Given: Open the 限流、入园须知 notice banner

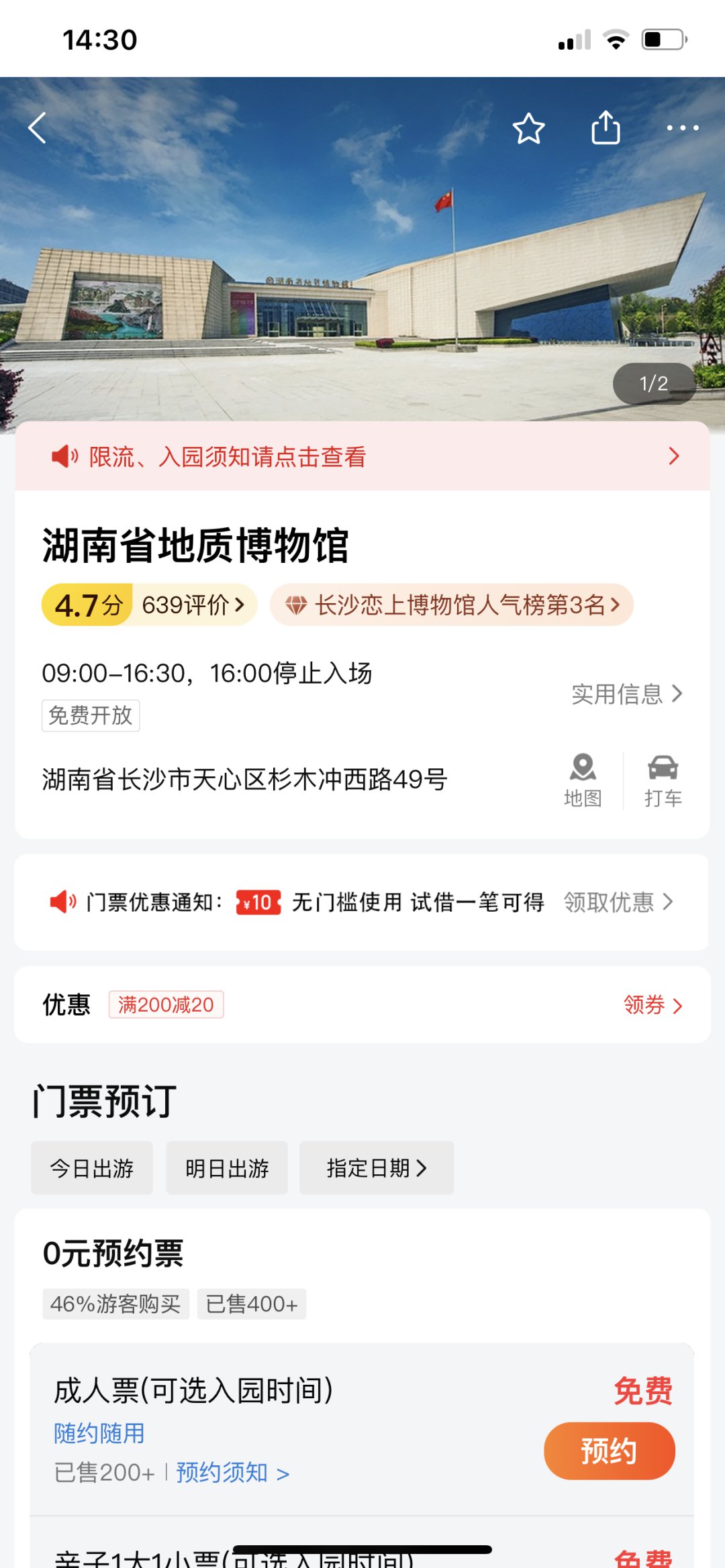Looking at the screenshot, I should 362,456.
